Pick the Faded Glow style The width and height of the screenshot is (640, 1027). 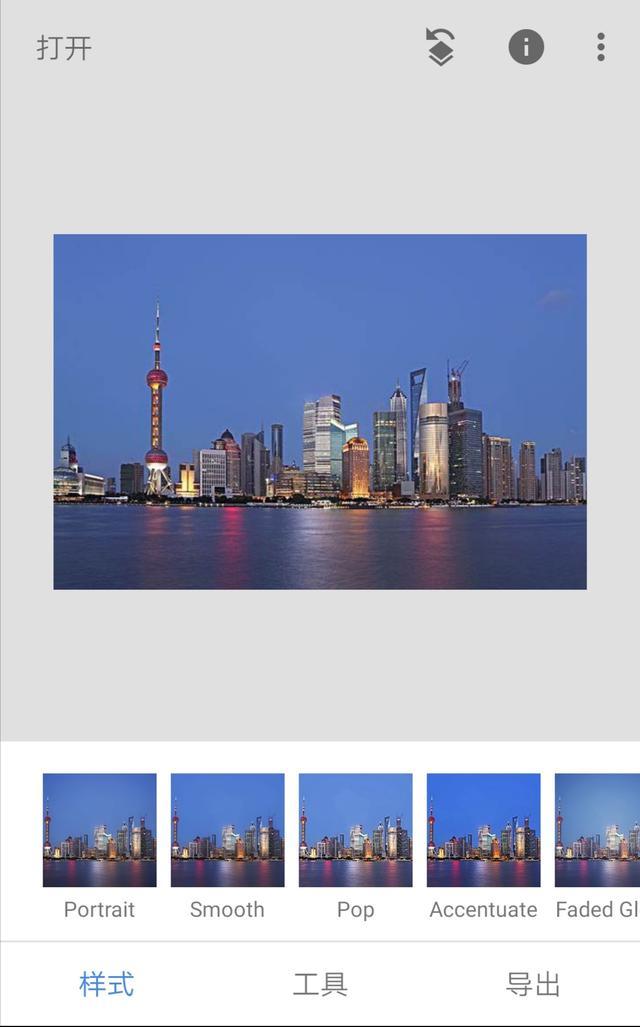point(597,846)
